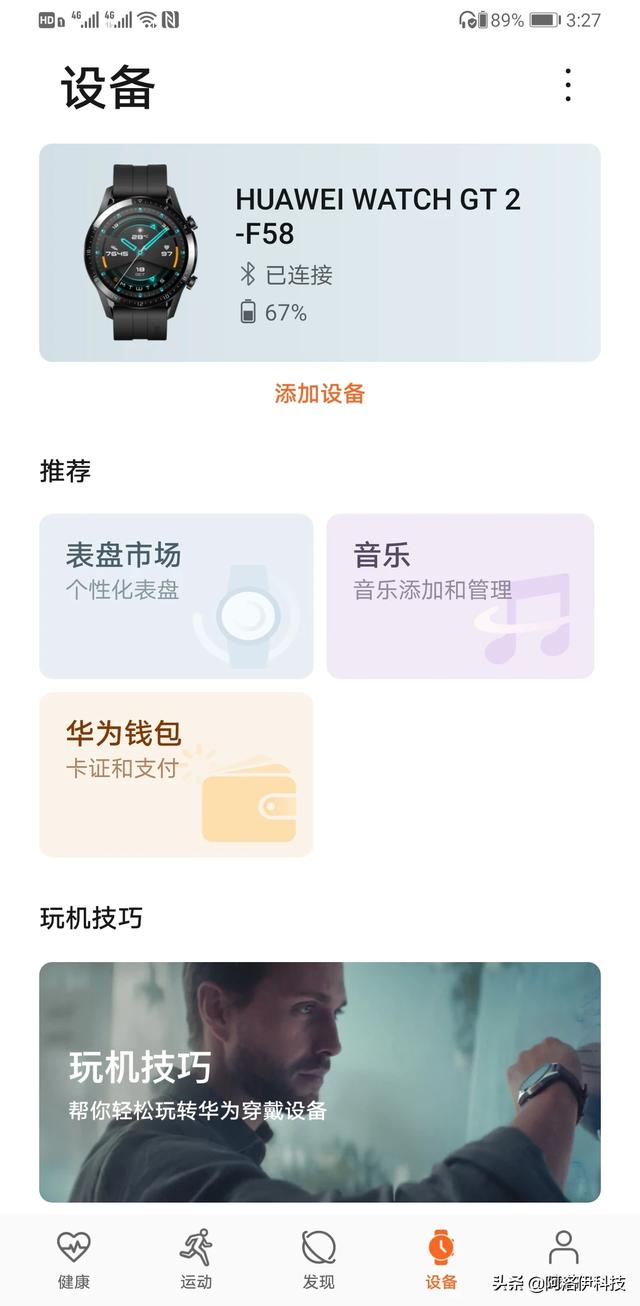This screenshot has height=1306, width=640.
Task: Open the 音乐 music management card
Action: click(460, 596)
